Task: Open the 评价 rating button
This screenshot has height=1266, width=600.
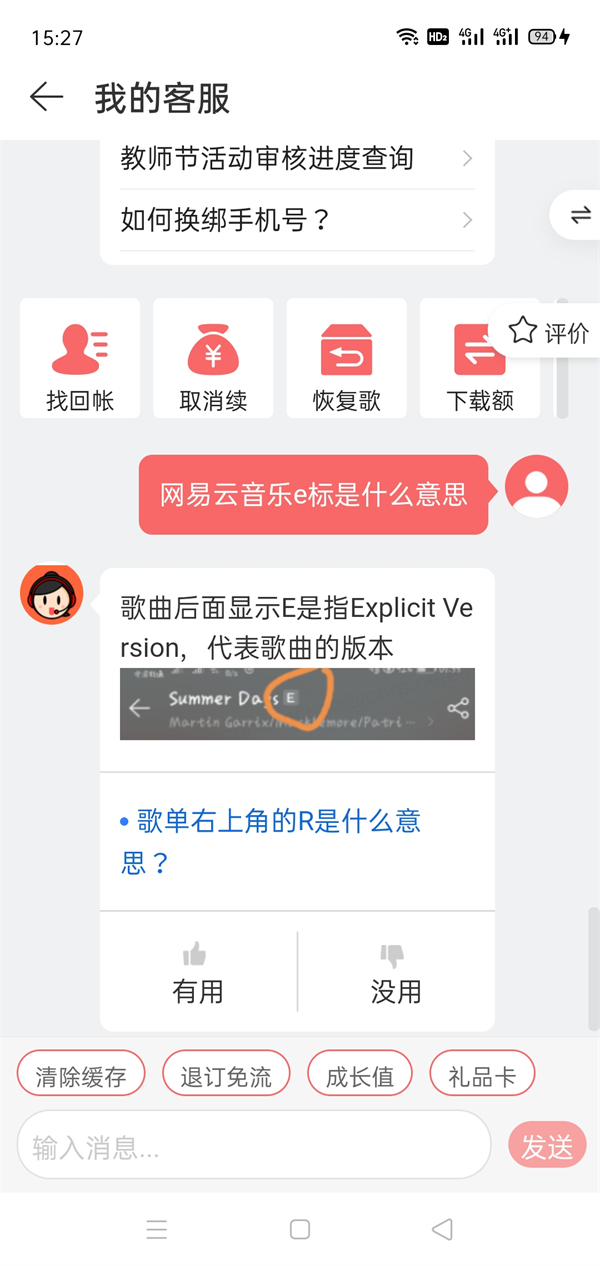Action: pyautogui.click(x=549, y=332)
